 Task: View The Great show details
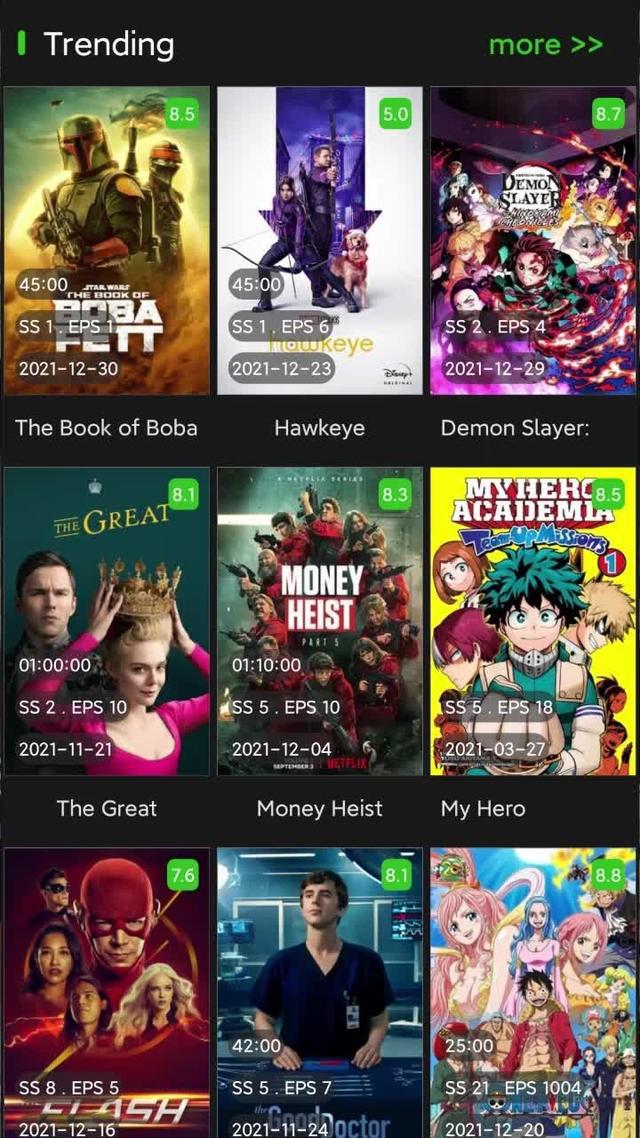(x=107, y=621)
